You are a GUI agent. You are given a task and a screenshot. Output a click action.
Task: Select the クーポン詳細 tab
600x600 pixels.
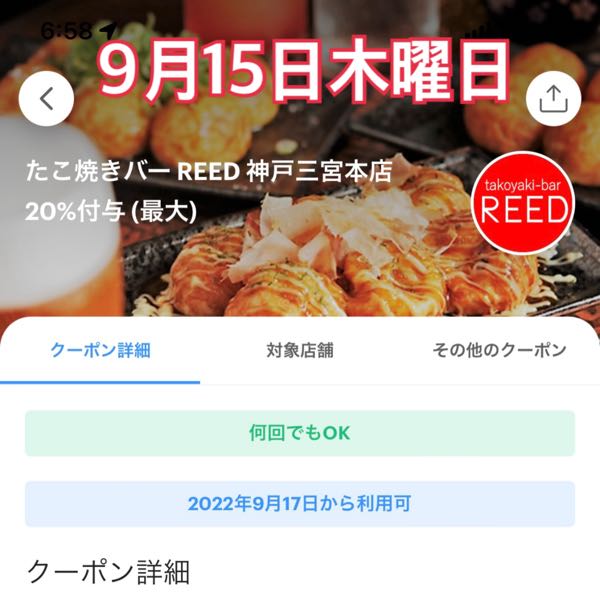point(100,350)
